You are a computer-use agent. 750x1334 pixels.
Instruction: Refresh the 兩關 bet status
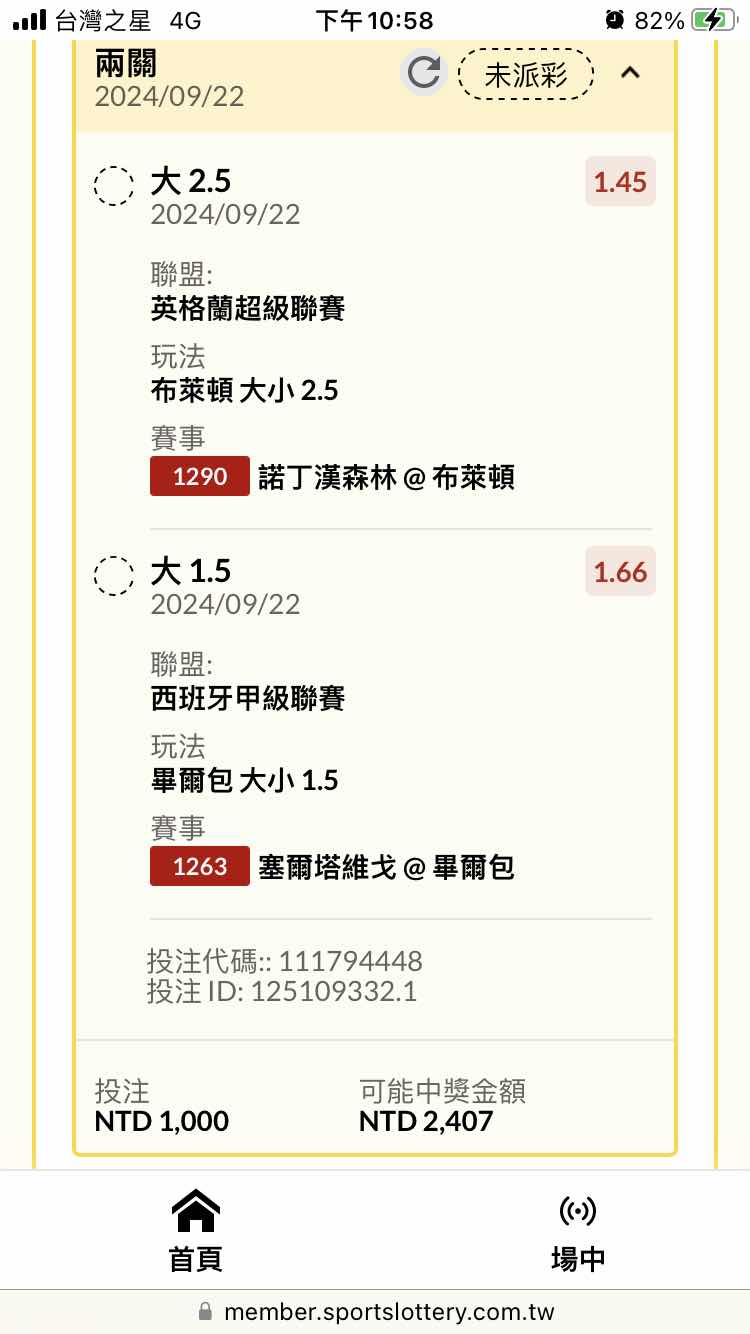point(424,73)
